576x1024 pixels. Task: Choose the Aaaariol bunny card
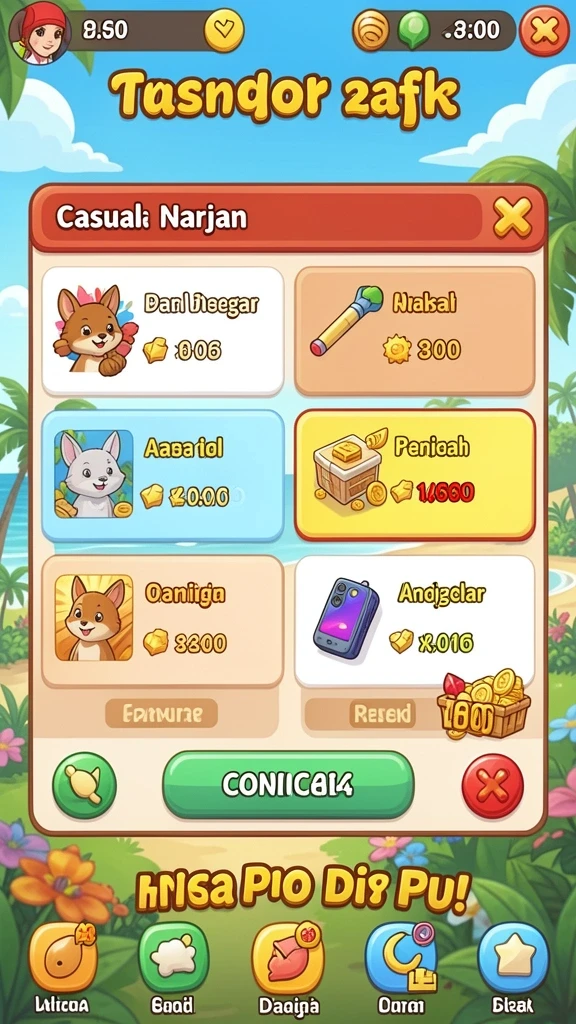163,475
